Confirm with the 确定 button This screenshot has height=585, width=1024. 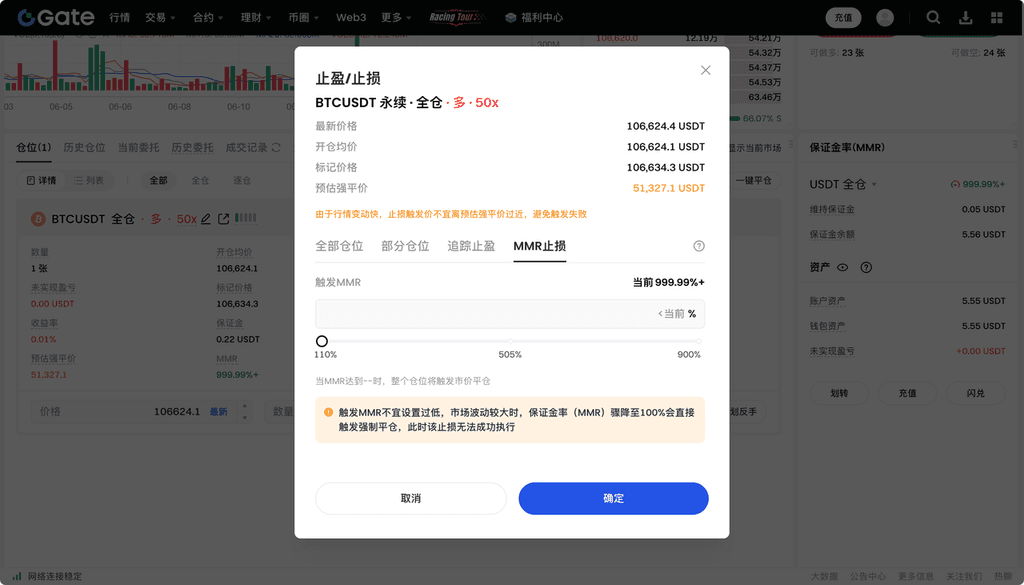point(613,498)
